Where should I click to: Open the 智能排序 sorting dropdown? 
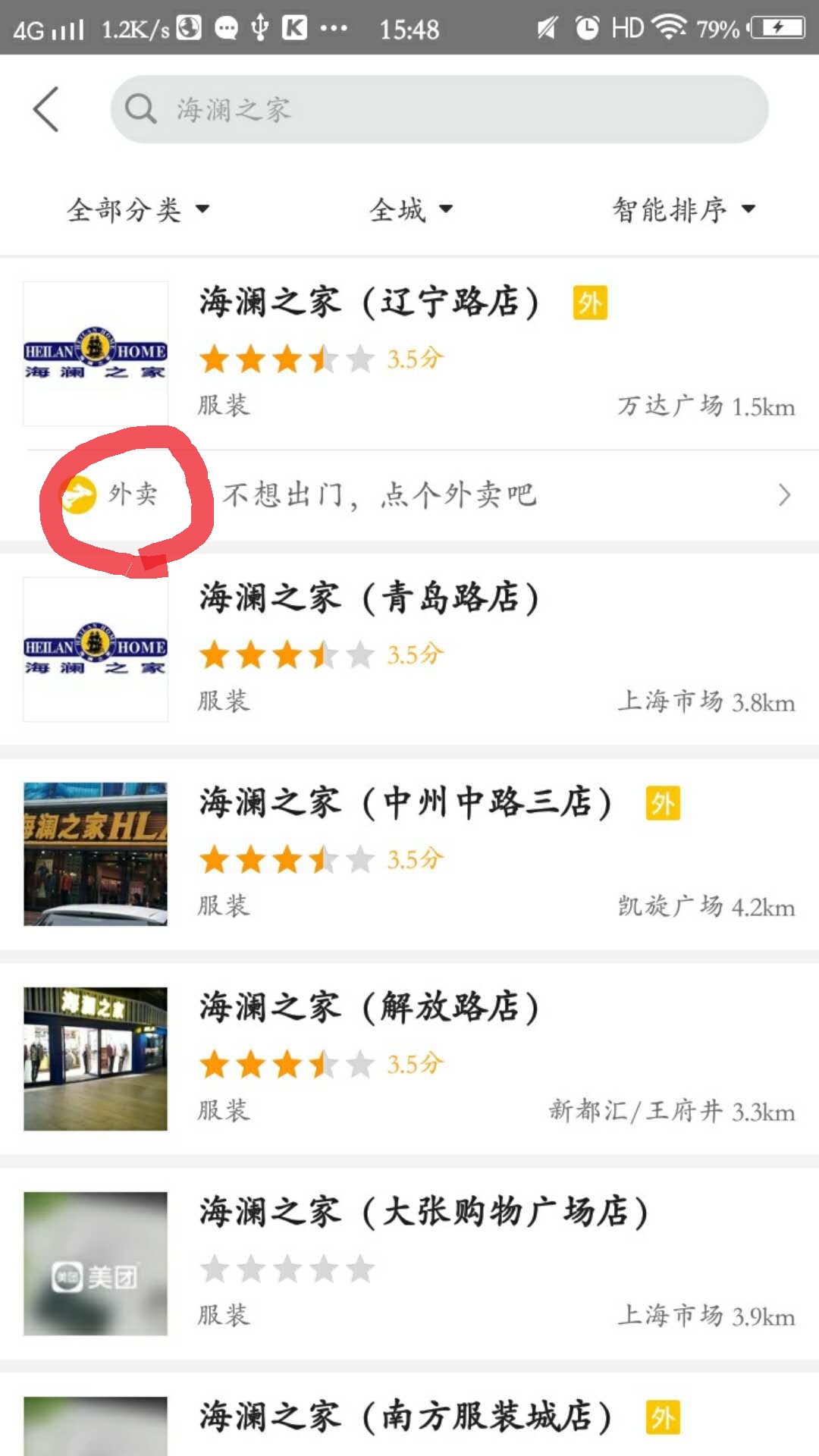pyautogui.click(x=681, y=209)
